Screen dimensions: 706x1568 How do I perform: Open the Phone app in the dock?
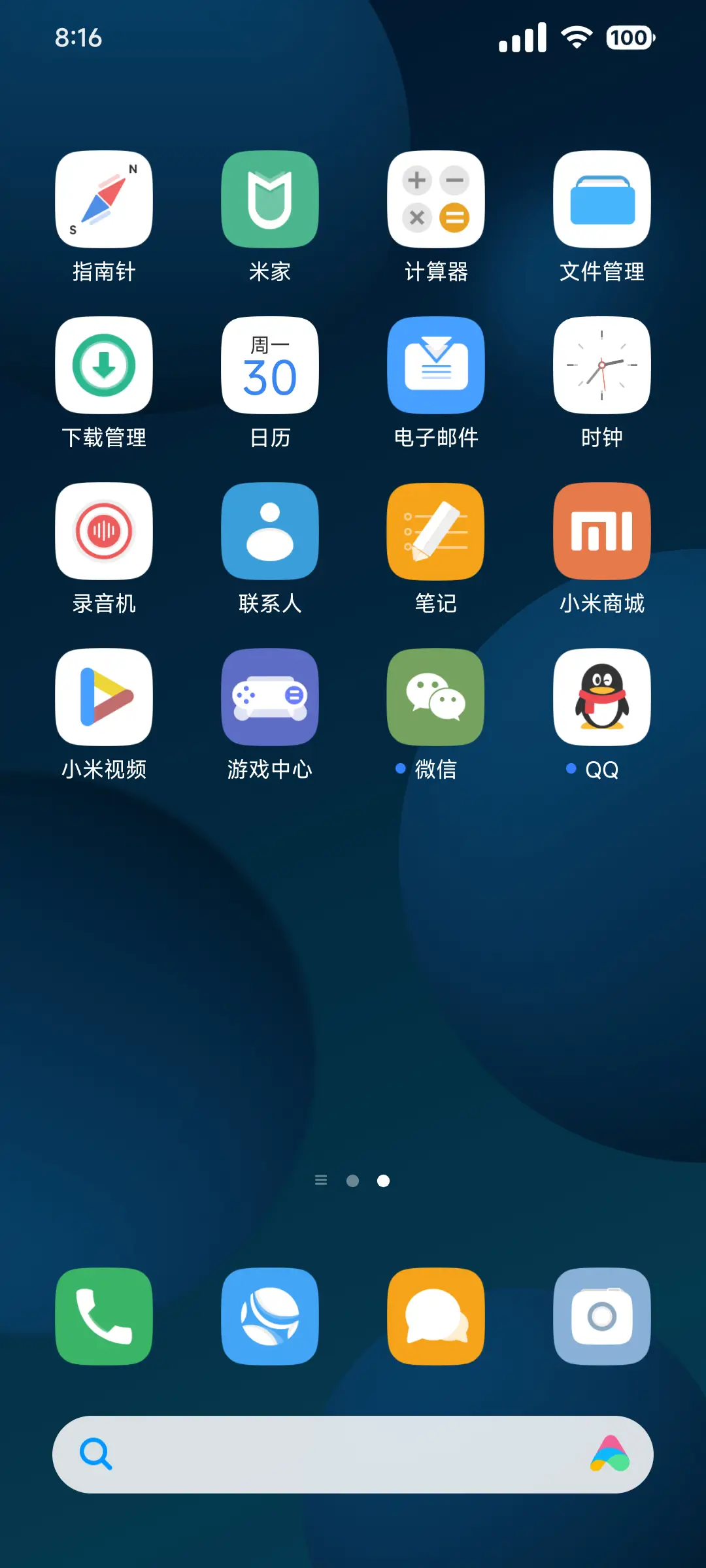point(104,1317)
